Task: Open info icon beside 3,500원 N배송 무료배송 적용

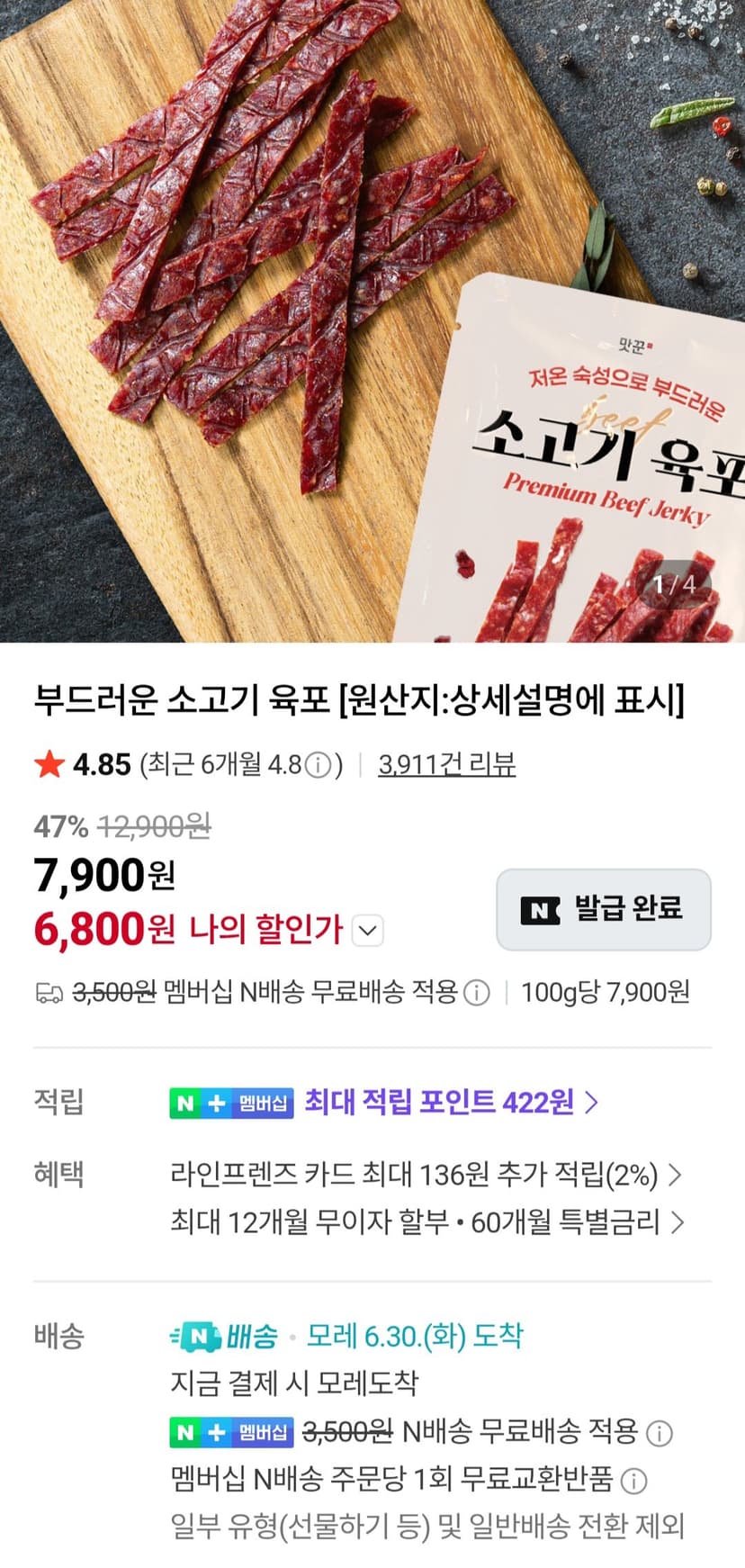Action: [660, 1432]
